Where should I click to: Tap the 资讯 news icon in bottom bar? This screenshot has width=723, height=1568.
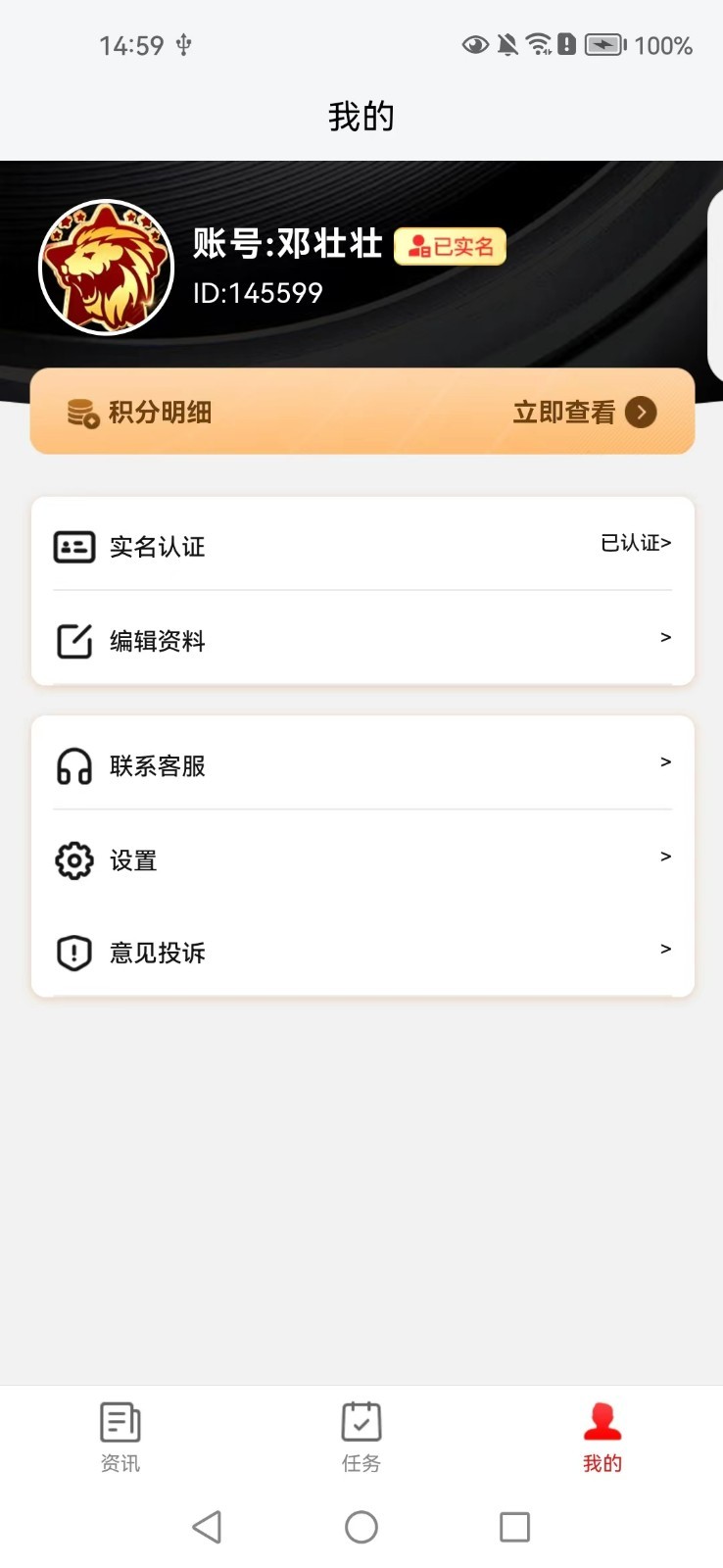[120, 1421]
